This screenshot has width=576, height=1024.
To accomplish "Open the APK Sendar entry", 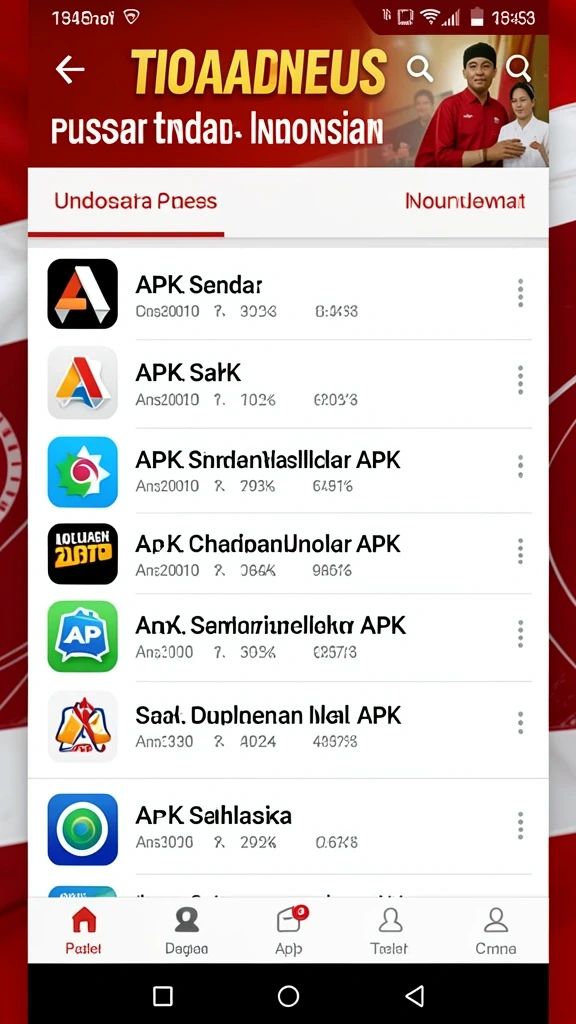I will pos(288,294).
